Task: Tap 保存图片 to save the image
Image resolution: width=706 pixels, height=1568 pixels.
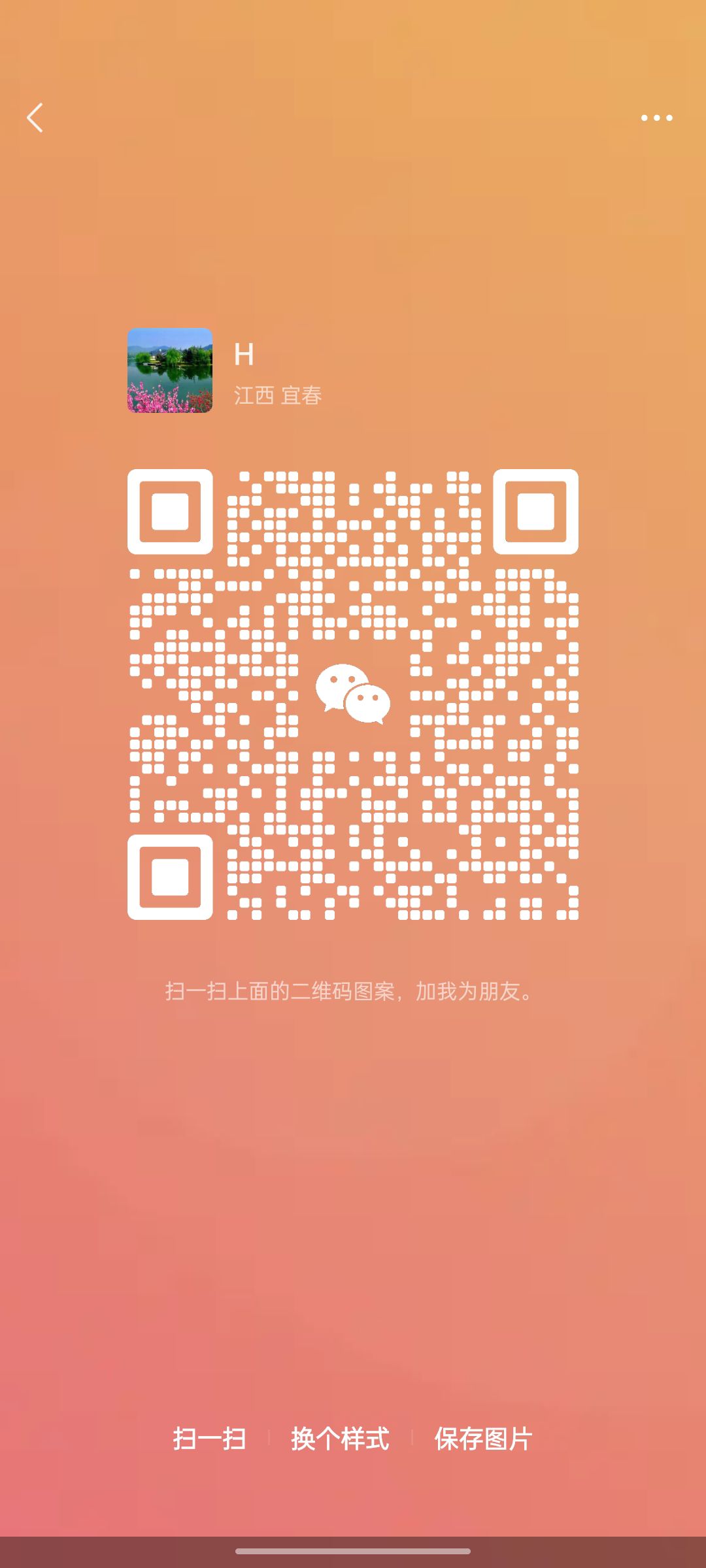Action: click(484, 1439)
